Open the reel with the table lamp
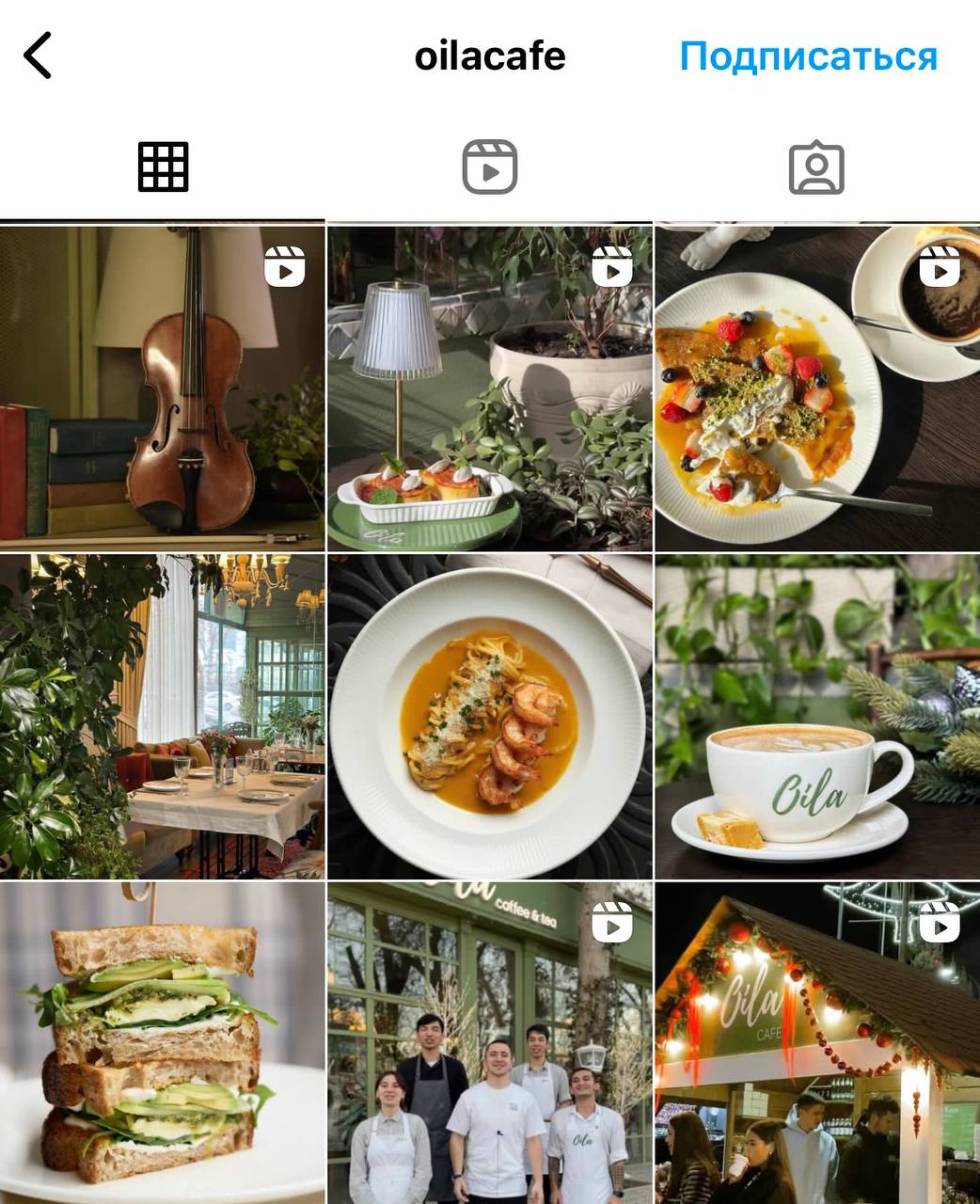 (x=489, y=388)
